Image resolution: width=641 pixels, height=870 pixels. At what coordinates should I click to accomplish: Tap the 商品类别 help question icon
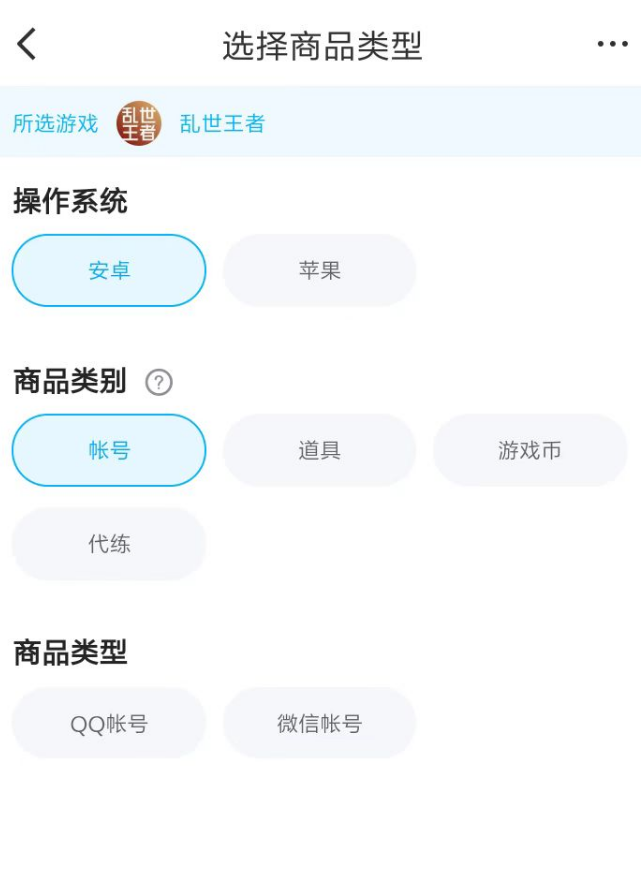coord(159,382)
